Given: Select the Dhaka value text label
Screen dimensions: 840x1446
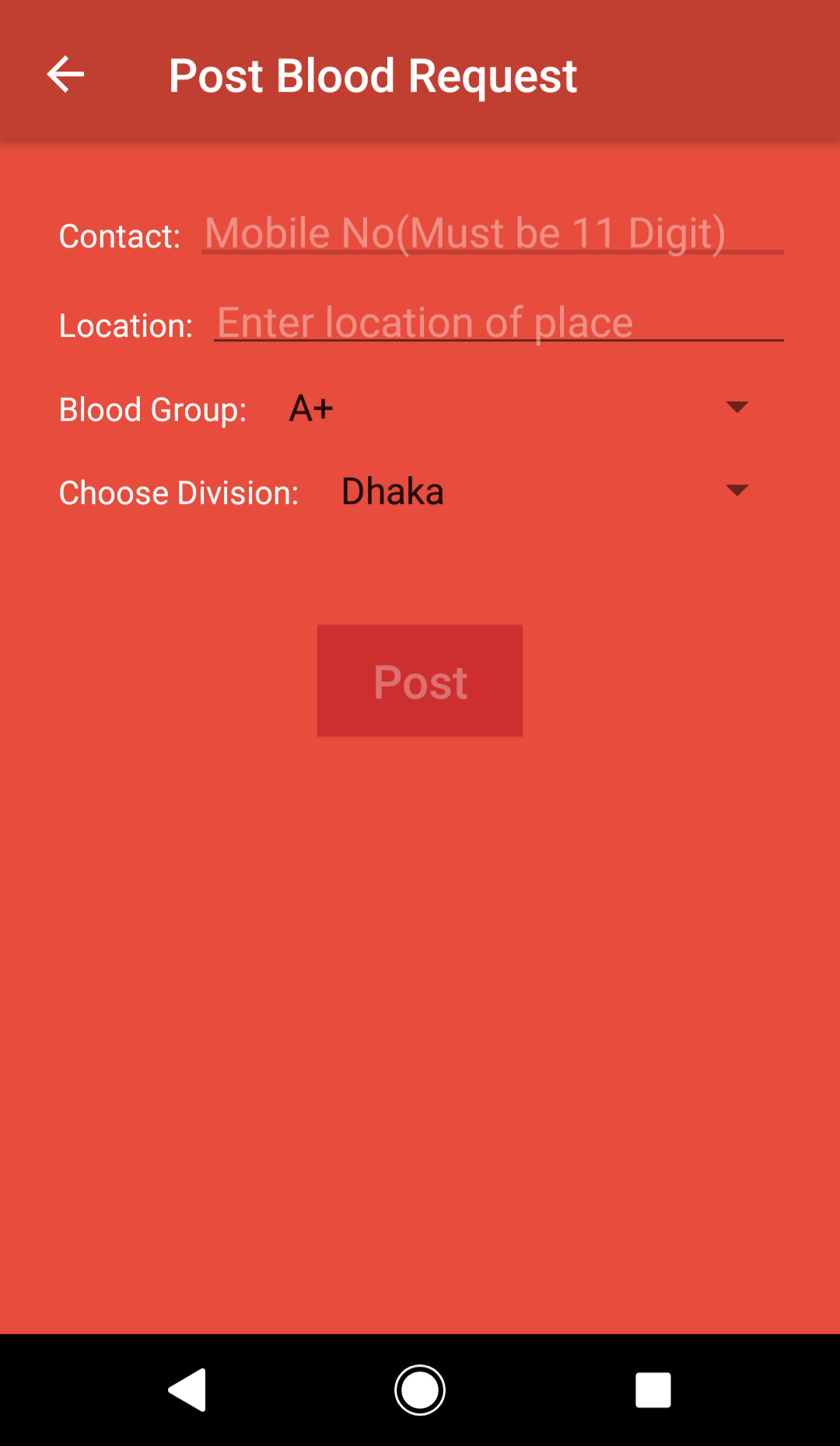Looking at the screenshot, I should pyautogui.click(x=393, y=490).
